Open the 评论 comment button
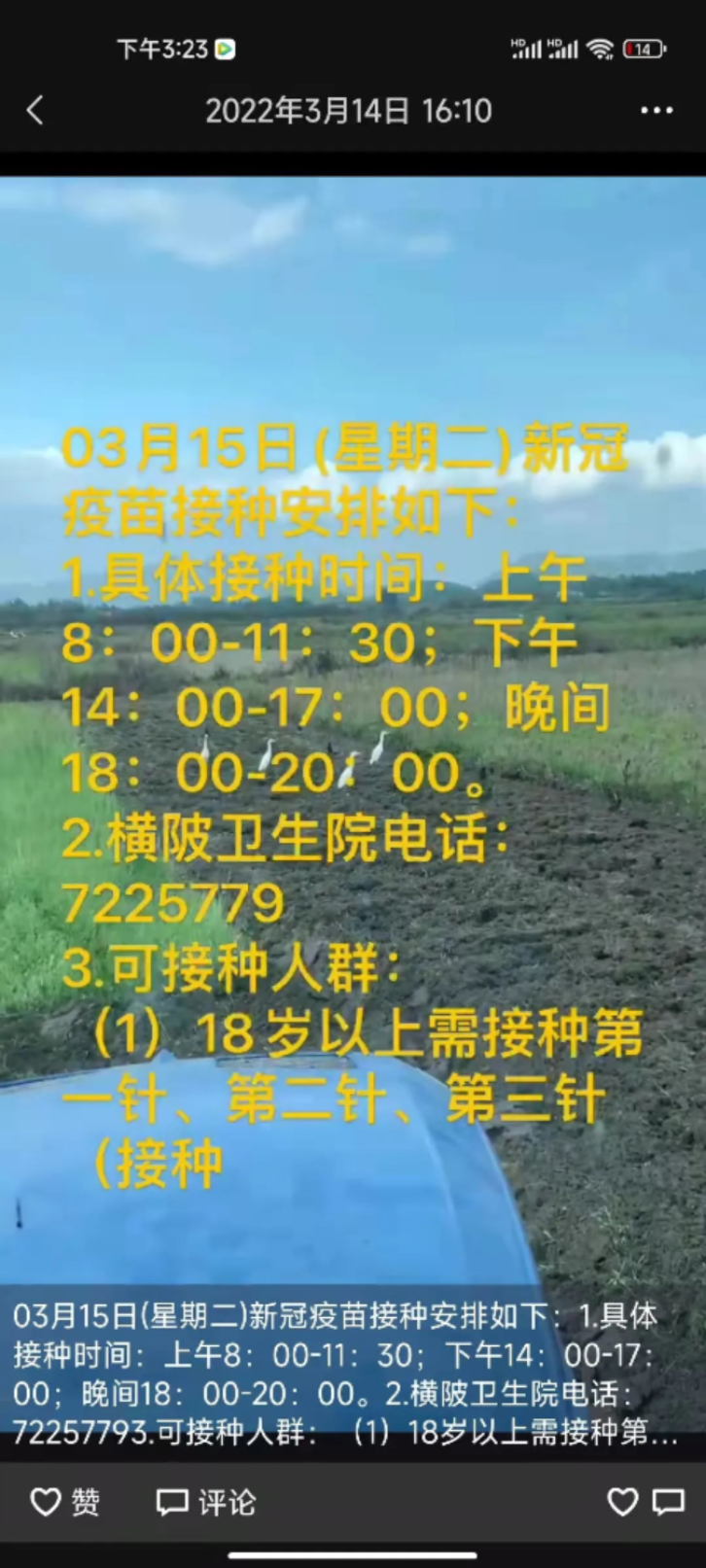 [x=206, y=1502]
